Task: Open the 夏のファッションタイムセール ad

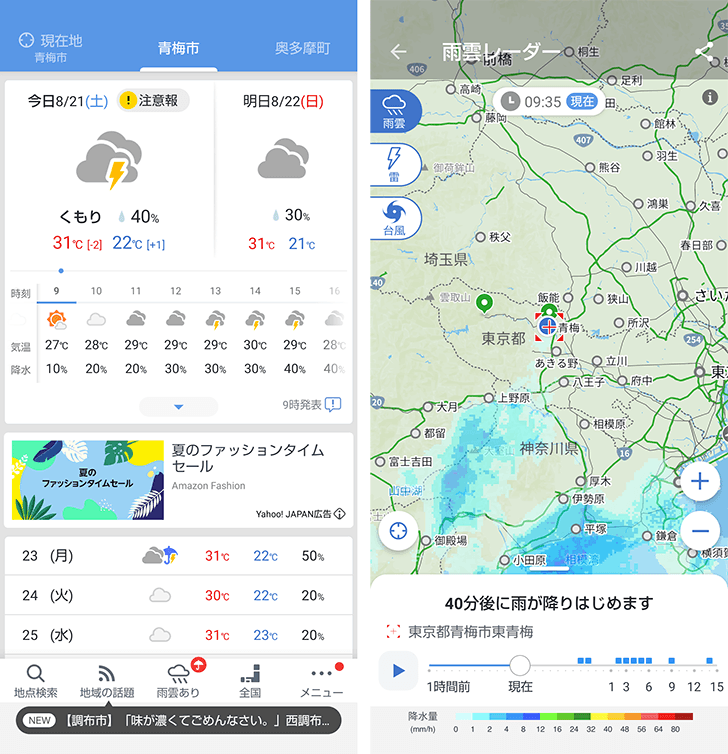Action: pos(178,479)
